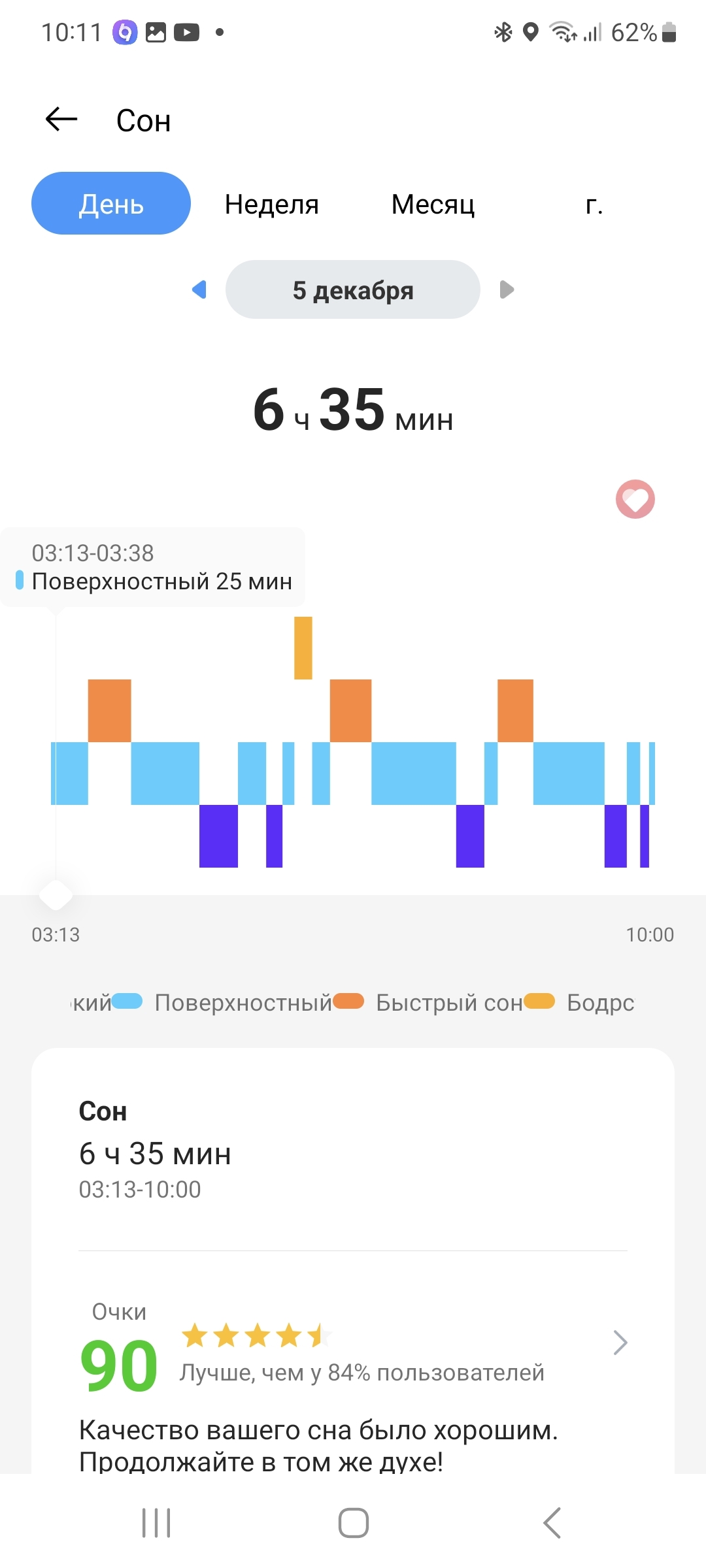The image size is (706, 1568).
Task: Switch to the Неделя tab
Action: pyautogui.click(x=271, y=204)
